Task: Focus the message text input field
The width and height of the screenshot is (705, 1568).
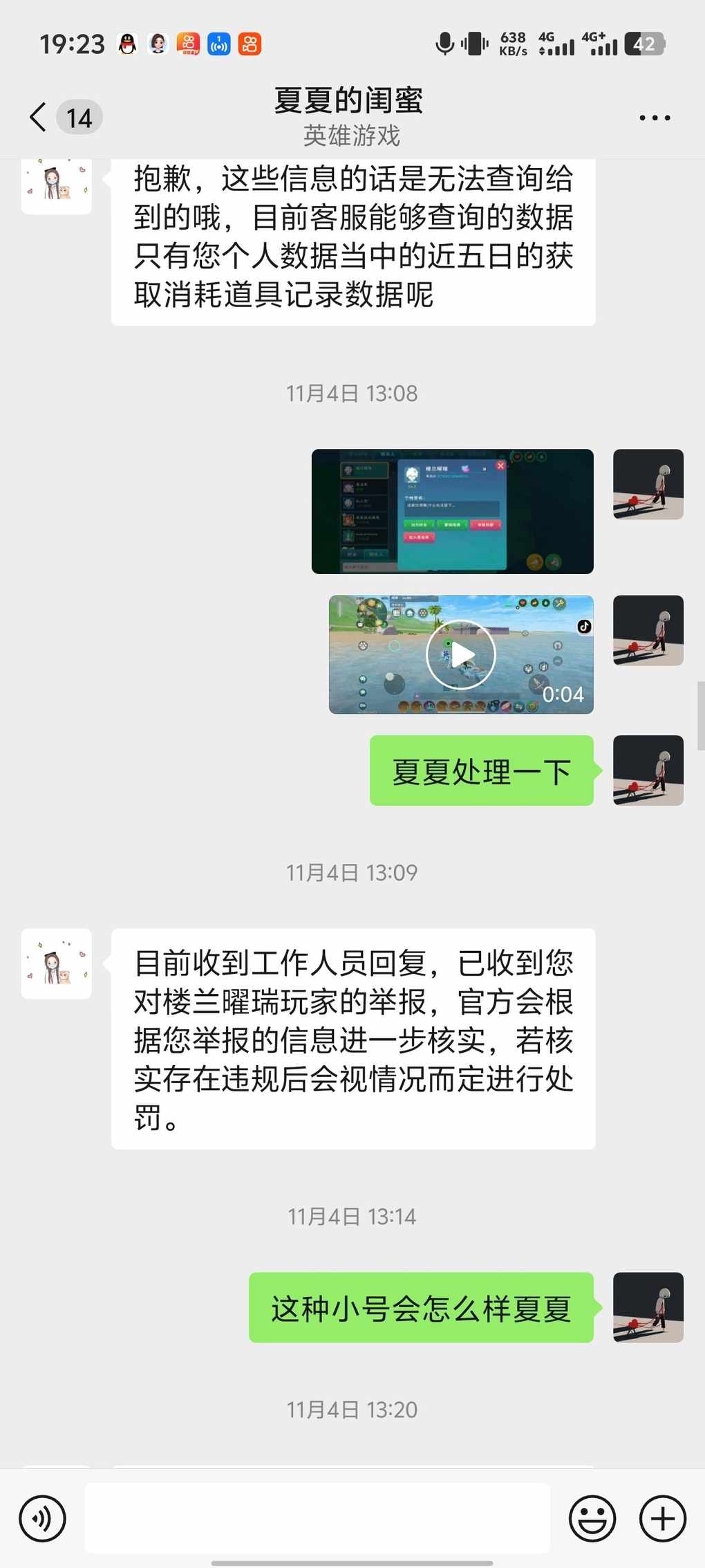Action: pyautogui.click(x=317, y=1518)
